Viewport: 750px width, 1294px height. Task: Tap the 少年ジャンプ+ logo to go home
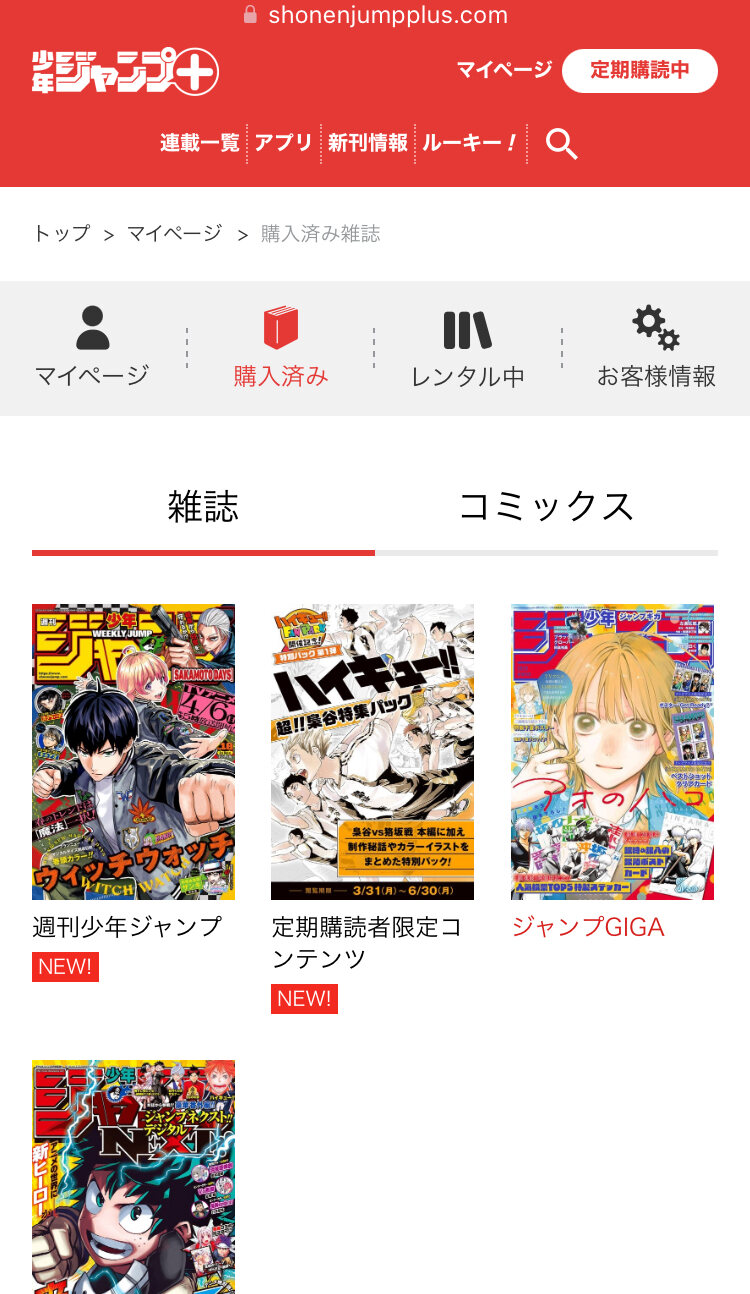point(125,72)
